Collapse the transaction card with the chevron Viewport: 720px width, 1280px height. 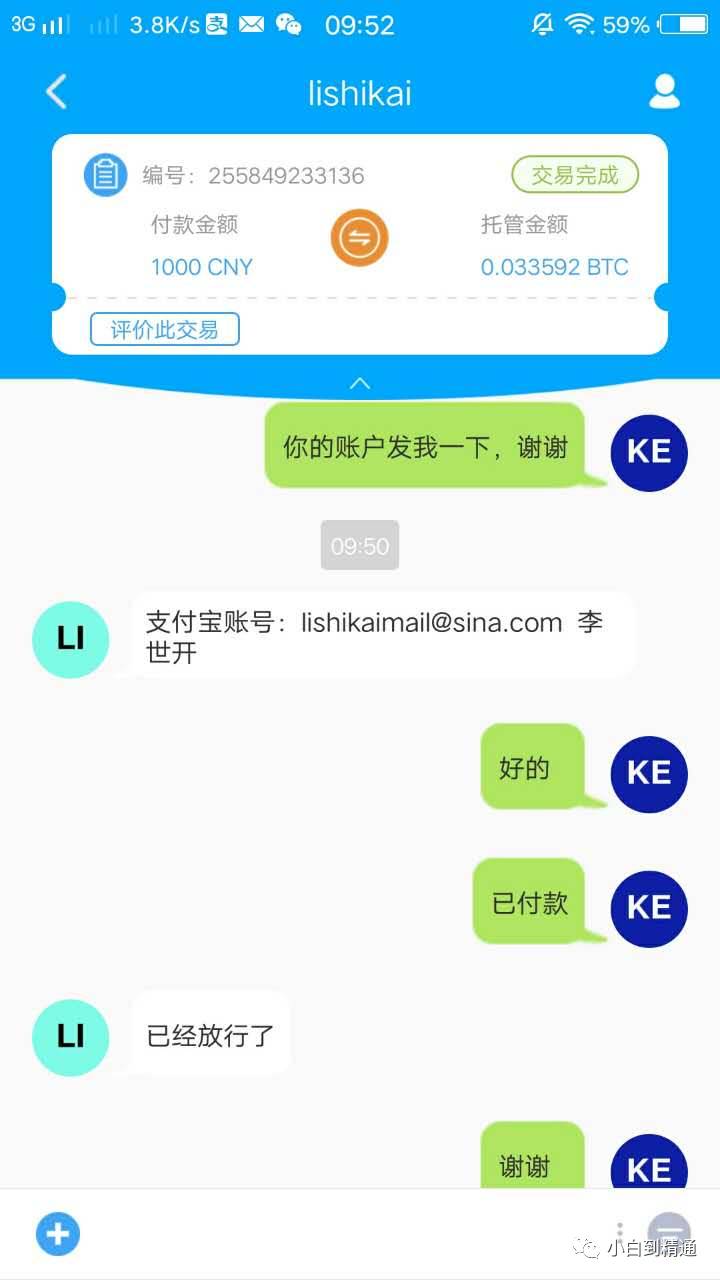coord(360,383)
